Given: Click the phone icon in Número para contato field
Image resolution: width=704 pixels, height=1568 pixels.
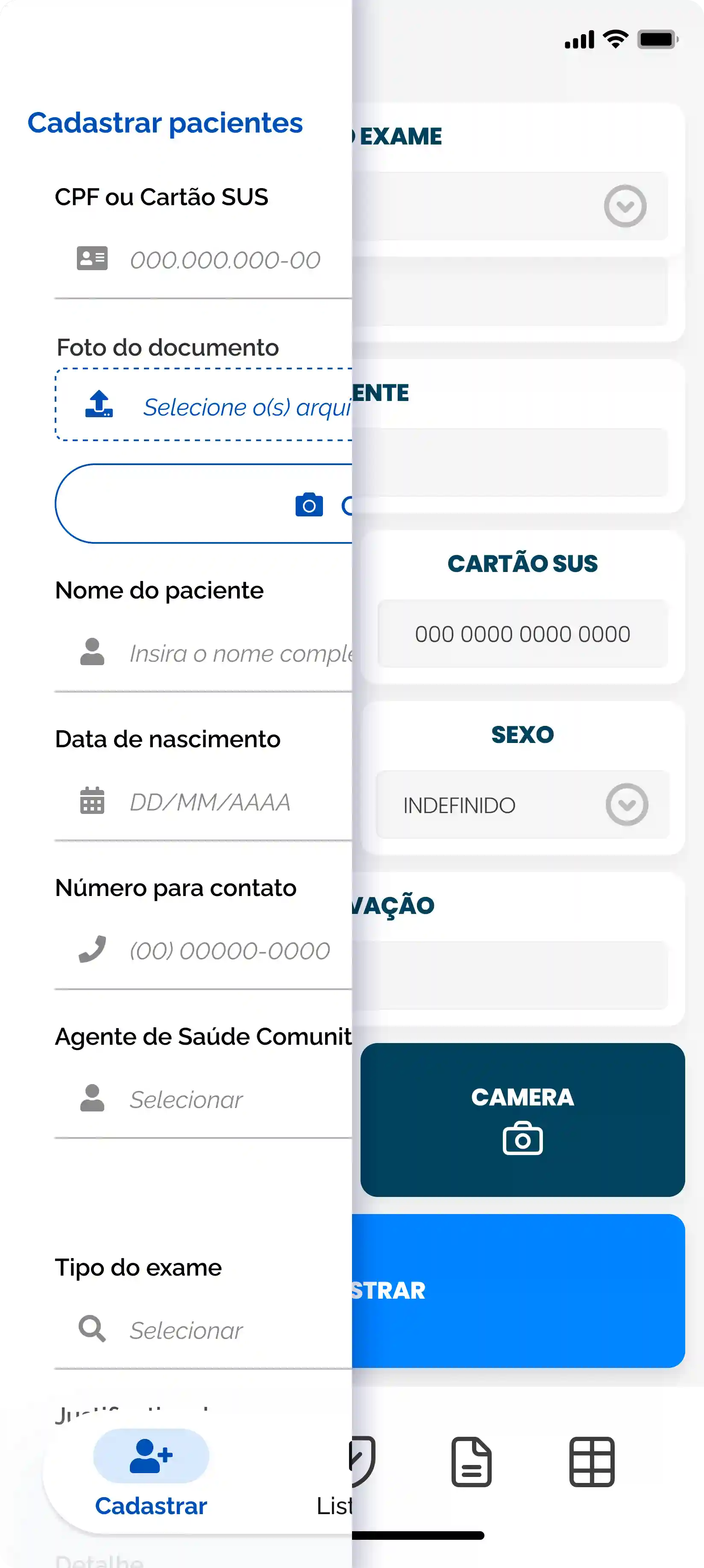Looking at the screenshot, I should pos(93,949).
